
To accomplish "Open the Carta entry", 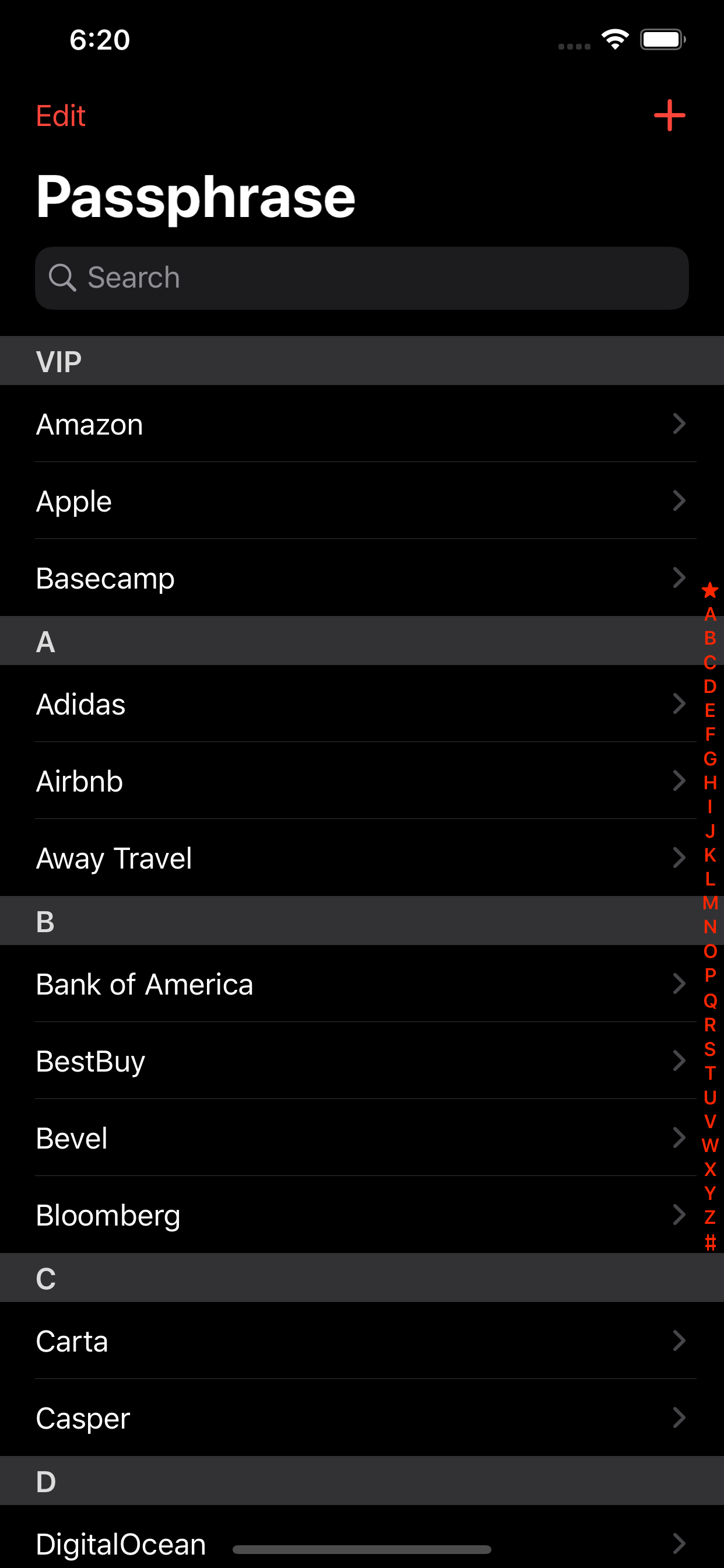I will pos(361,1341).
